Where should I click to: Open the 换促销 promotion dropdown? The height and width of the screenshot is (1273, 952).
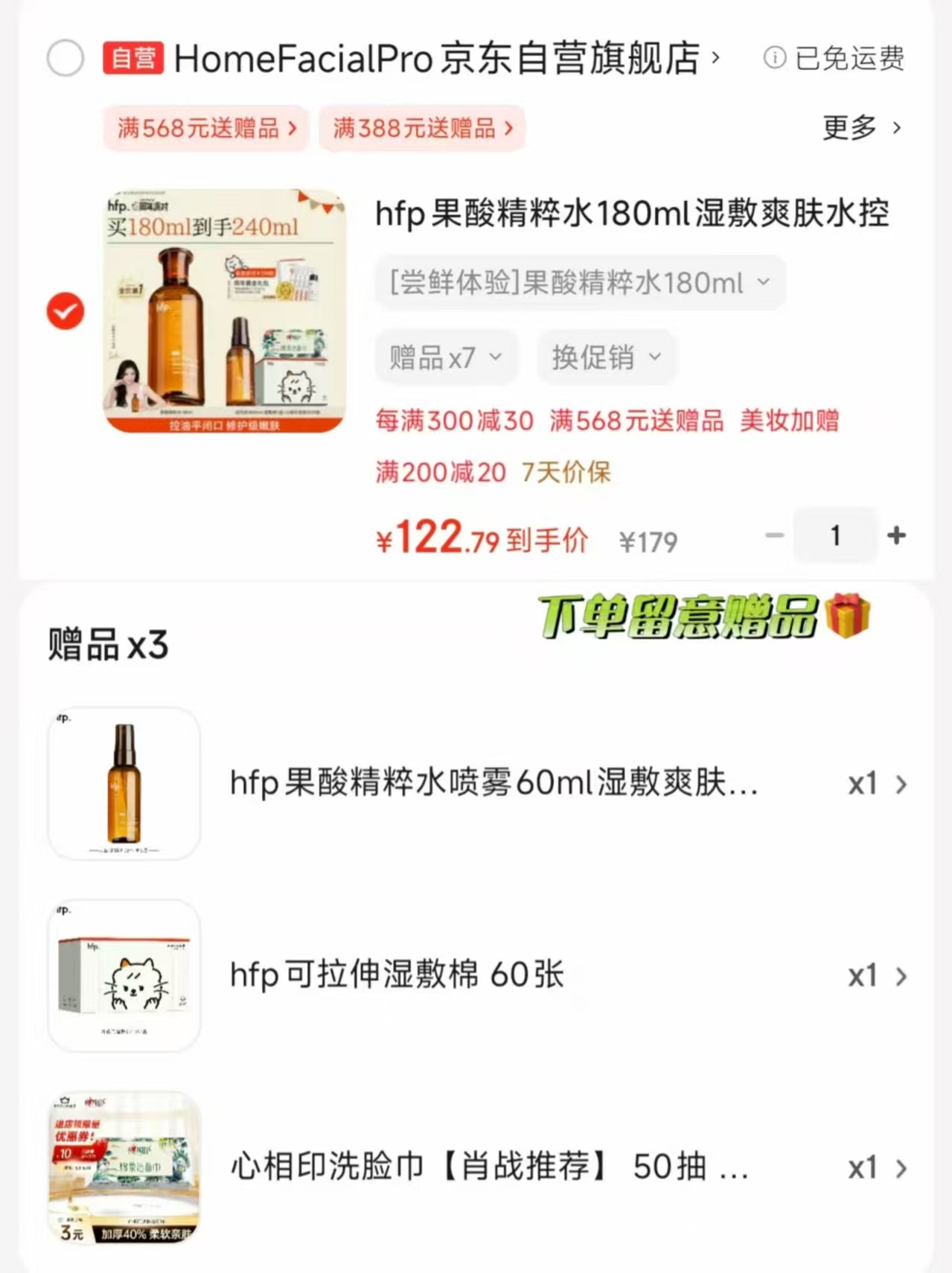[x=606, y=357]
